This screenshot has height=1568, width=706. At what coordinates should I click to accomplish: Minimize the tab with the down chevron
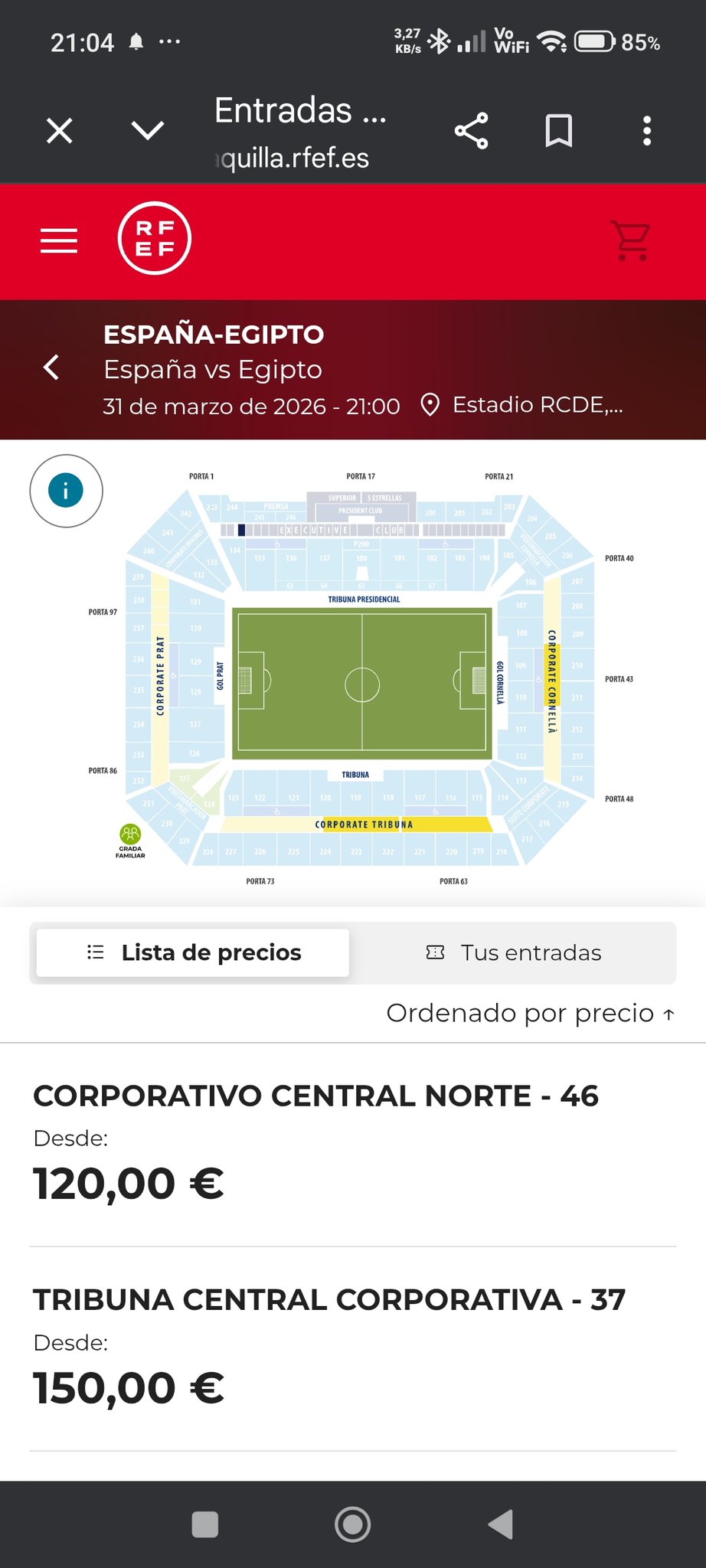pos(148,131)
